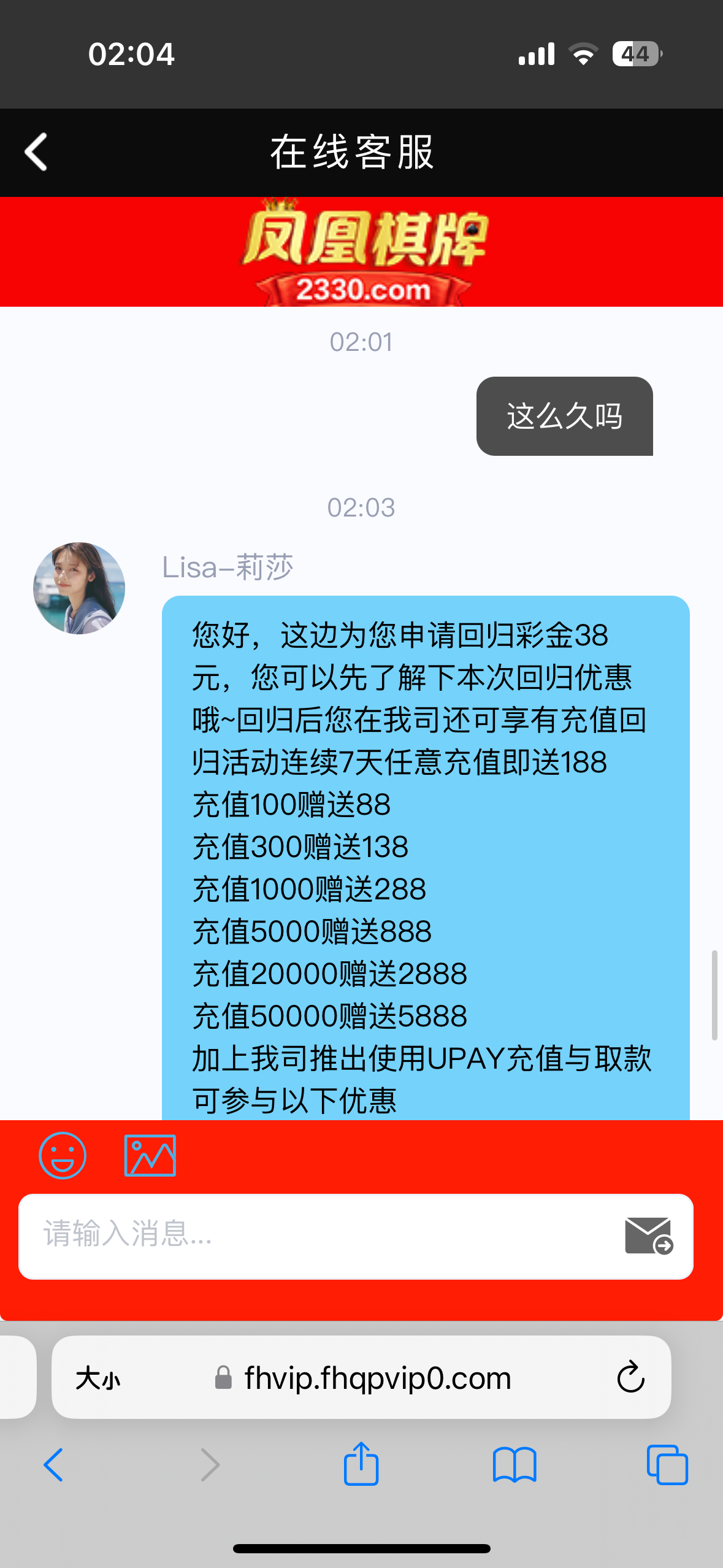Open Safari bookmarks
723x1568 pixels.
click(x=515, y=1465)
